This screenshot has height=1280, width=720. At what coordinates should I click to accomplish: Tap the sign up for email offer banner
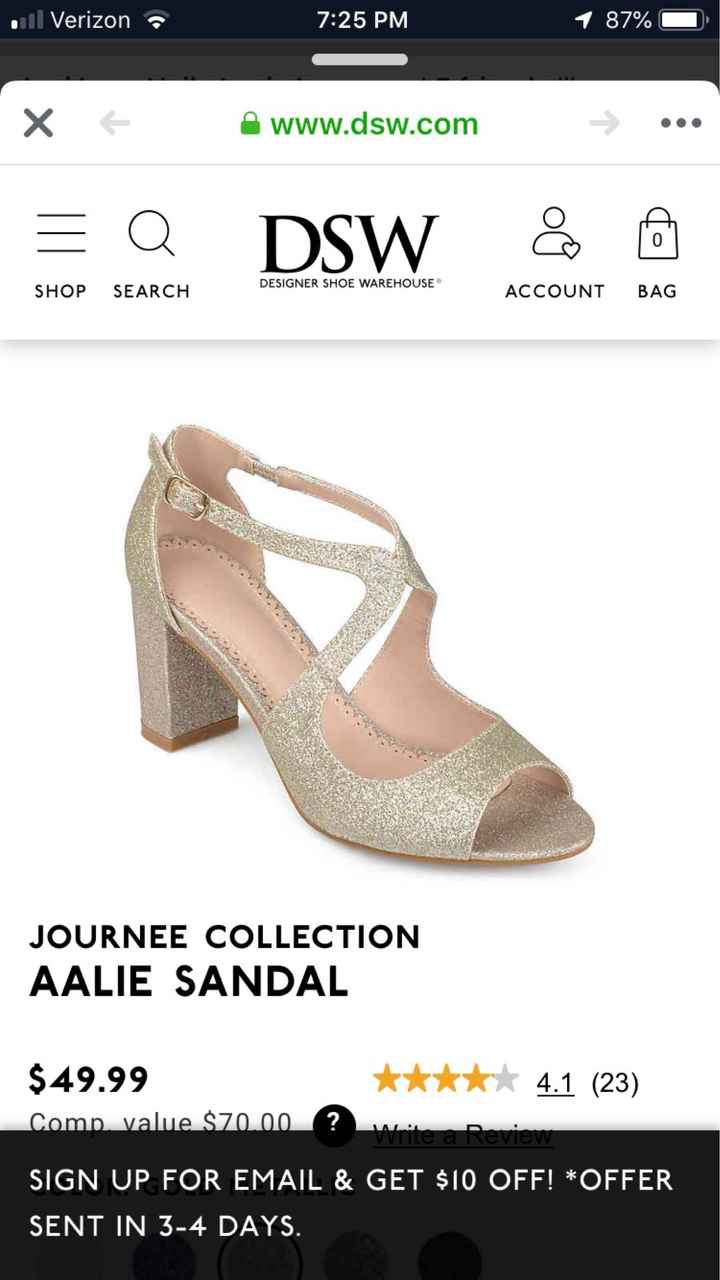(360, 1202)
